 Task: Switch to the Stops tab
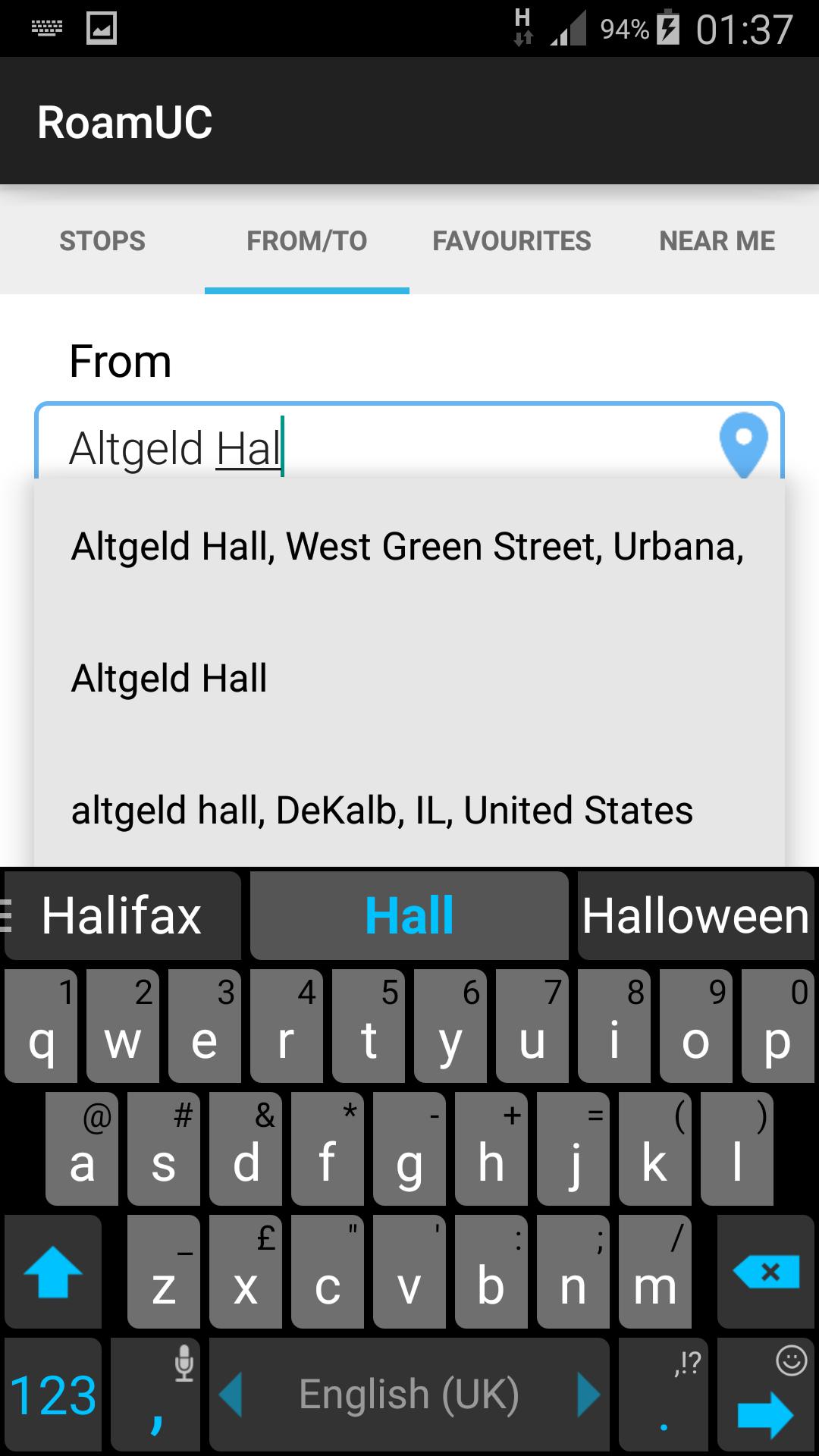(x=102, y=241)
